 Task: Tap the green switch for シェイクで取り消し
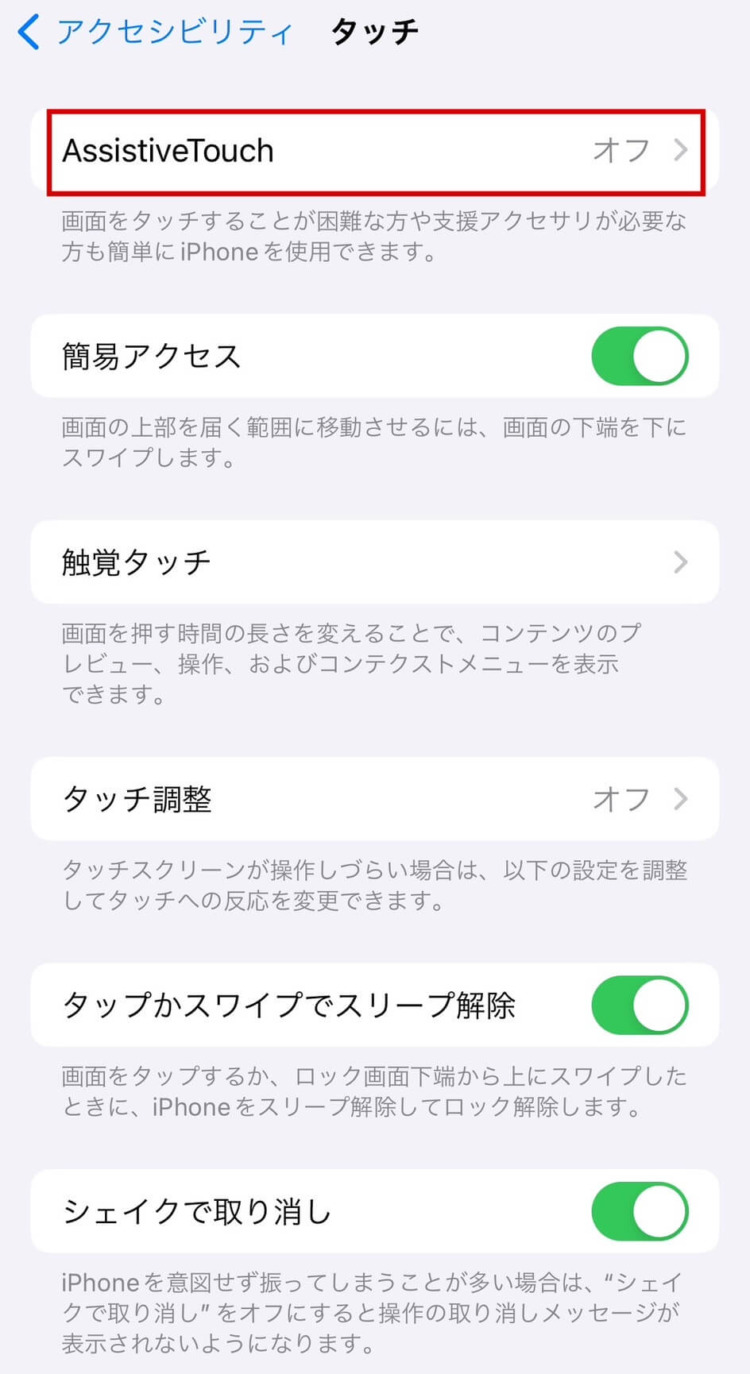pos(639,1211)
